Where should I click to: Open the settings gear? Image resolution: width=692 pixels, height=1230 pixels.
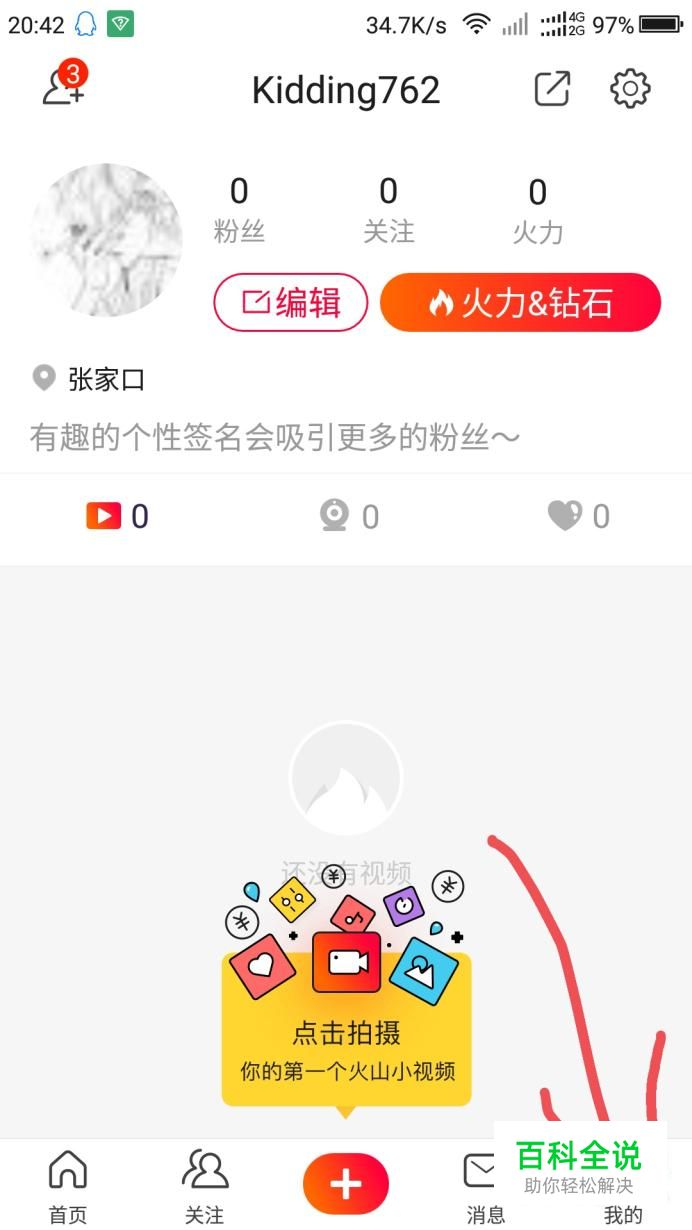pos(630,89)
